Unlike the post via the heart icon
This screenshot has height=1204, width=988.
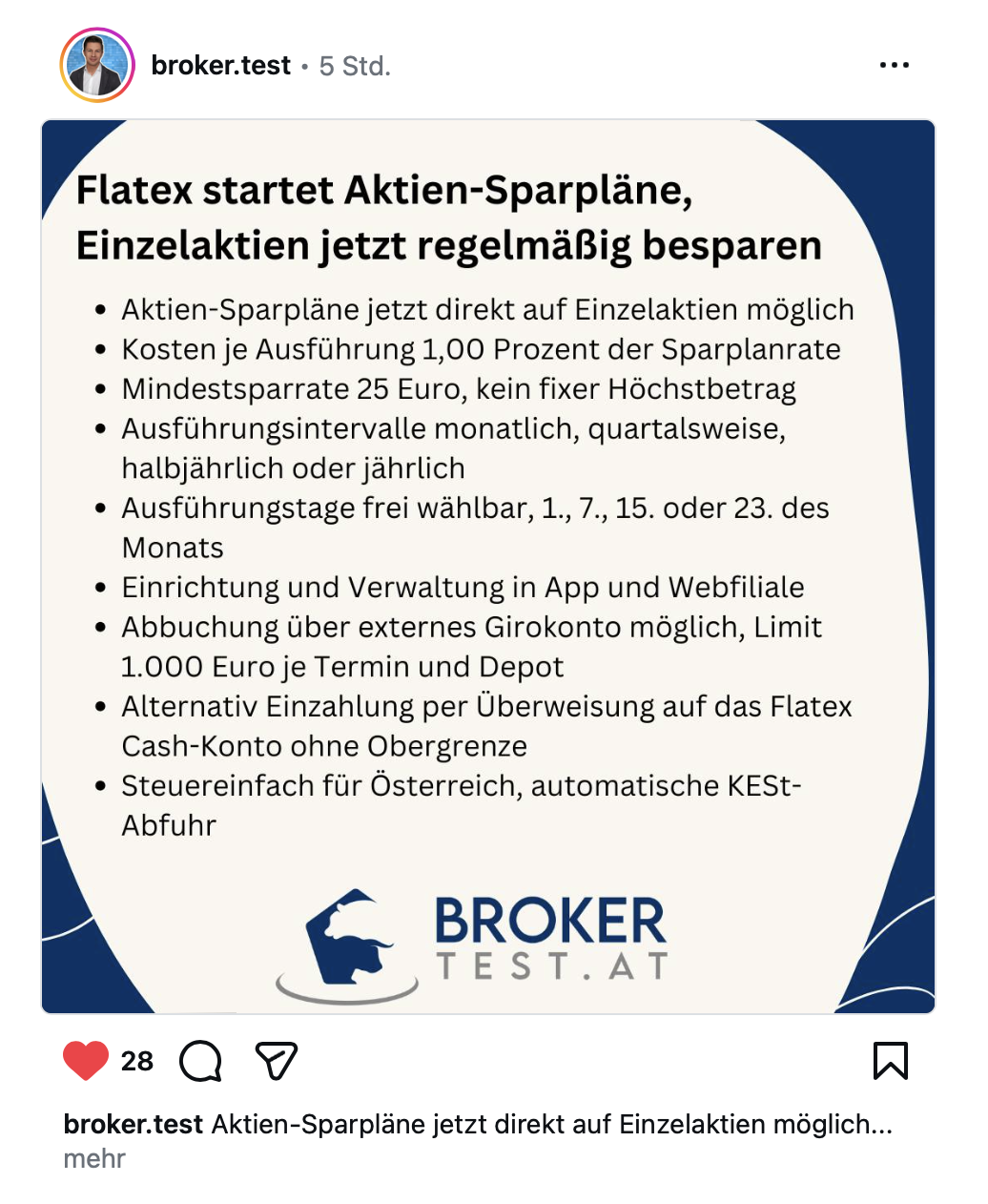(x=86, y=1061)
